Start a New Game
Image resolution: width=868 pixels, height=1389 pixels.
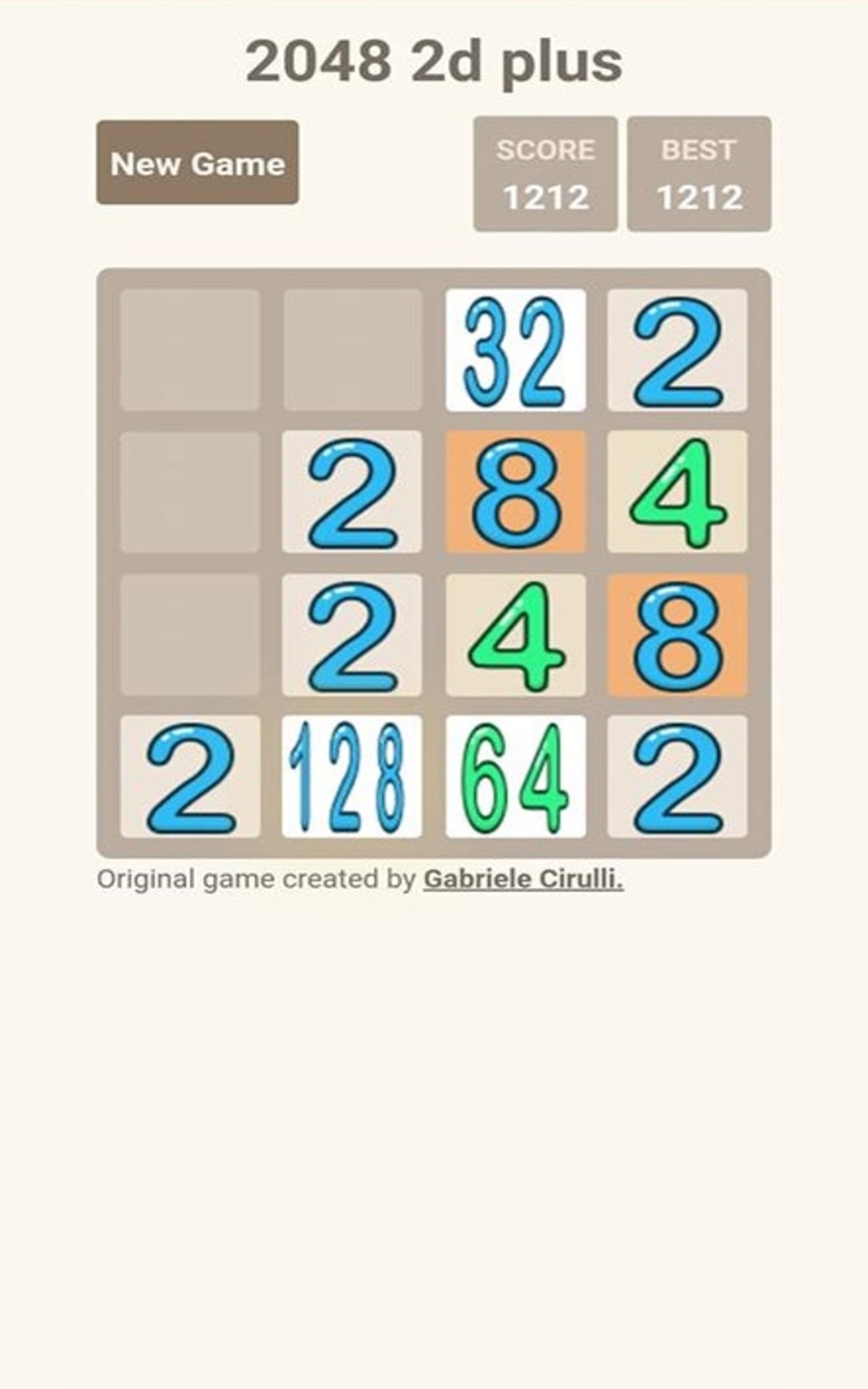[x=197, y=162]
